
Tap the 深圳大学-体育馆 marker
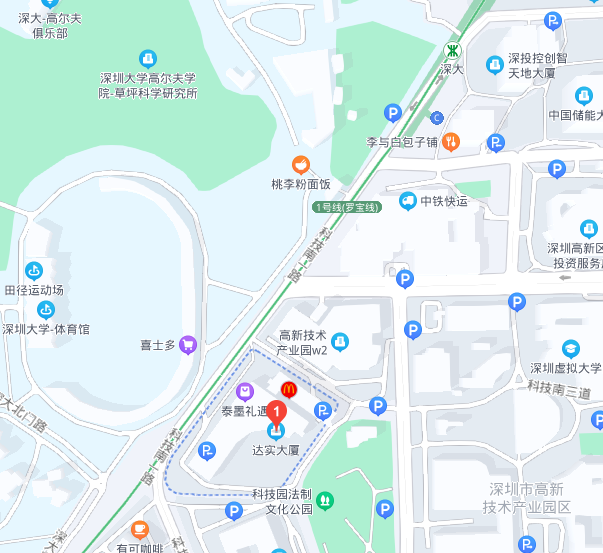[46, 310]
